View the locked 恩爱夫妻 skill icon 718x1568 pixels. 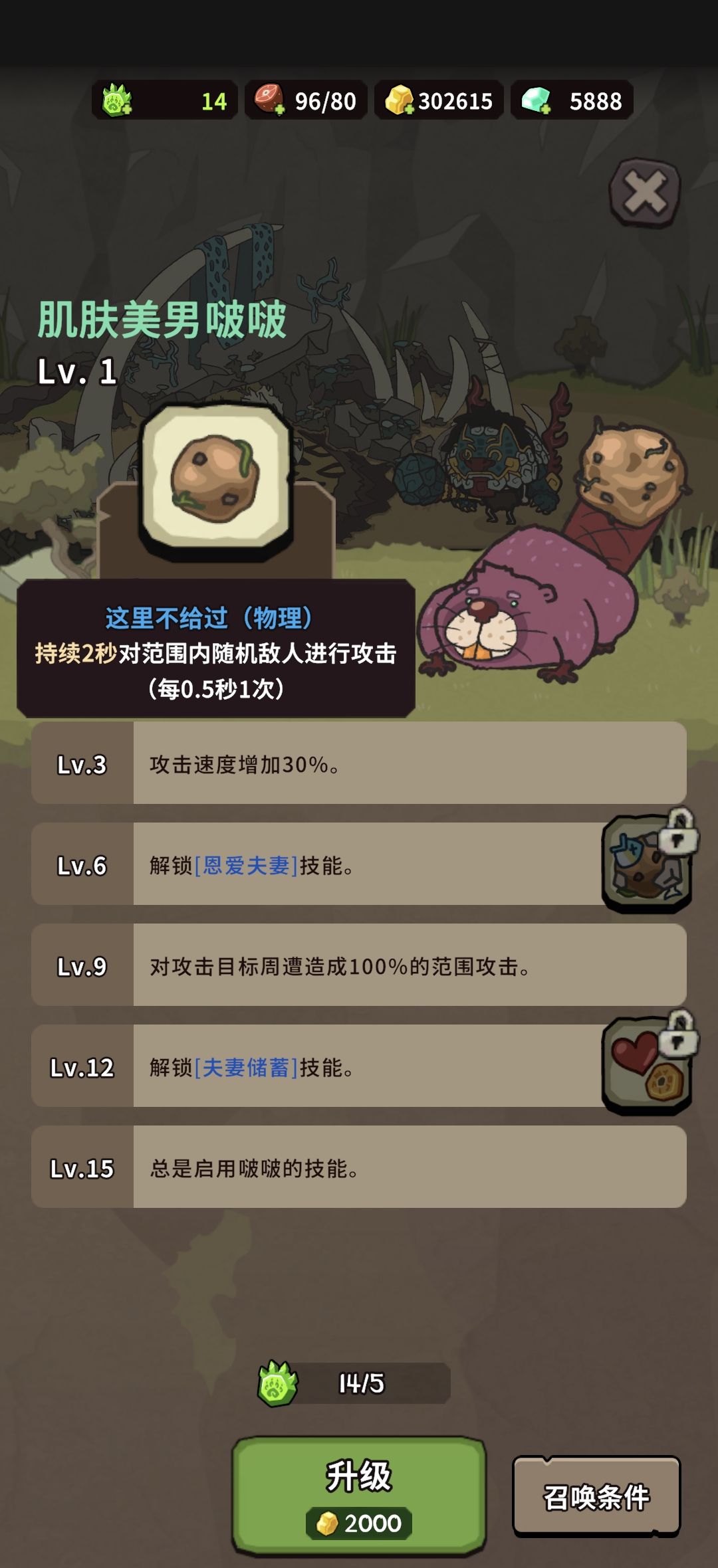(647, 864)
